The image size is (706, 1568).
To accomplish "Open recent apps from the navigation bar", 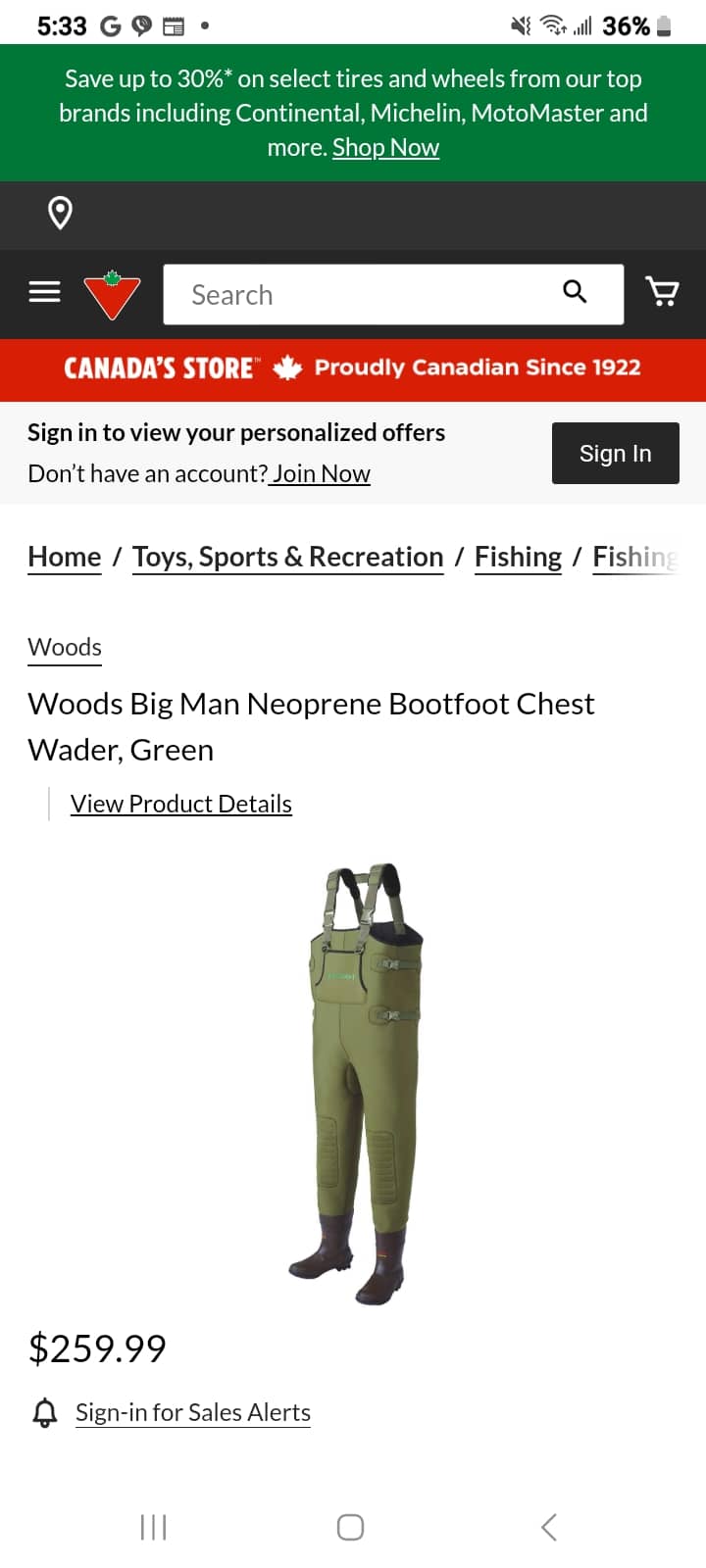I will [153, 1526].
